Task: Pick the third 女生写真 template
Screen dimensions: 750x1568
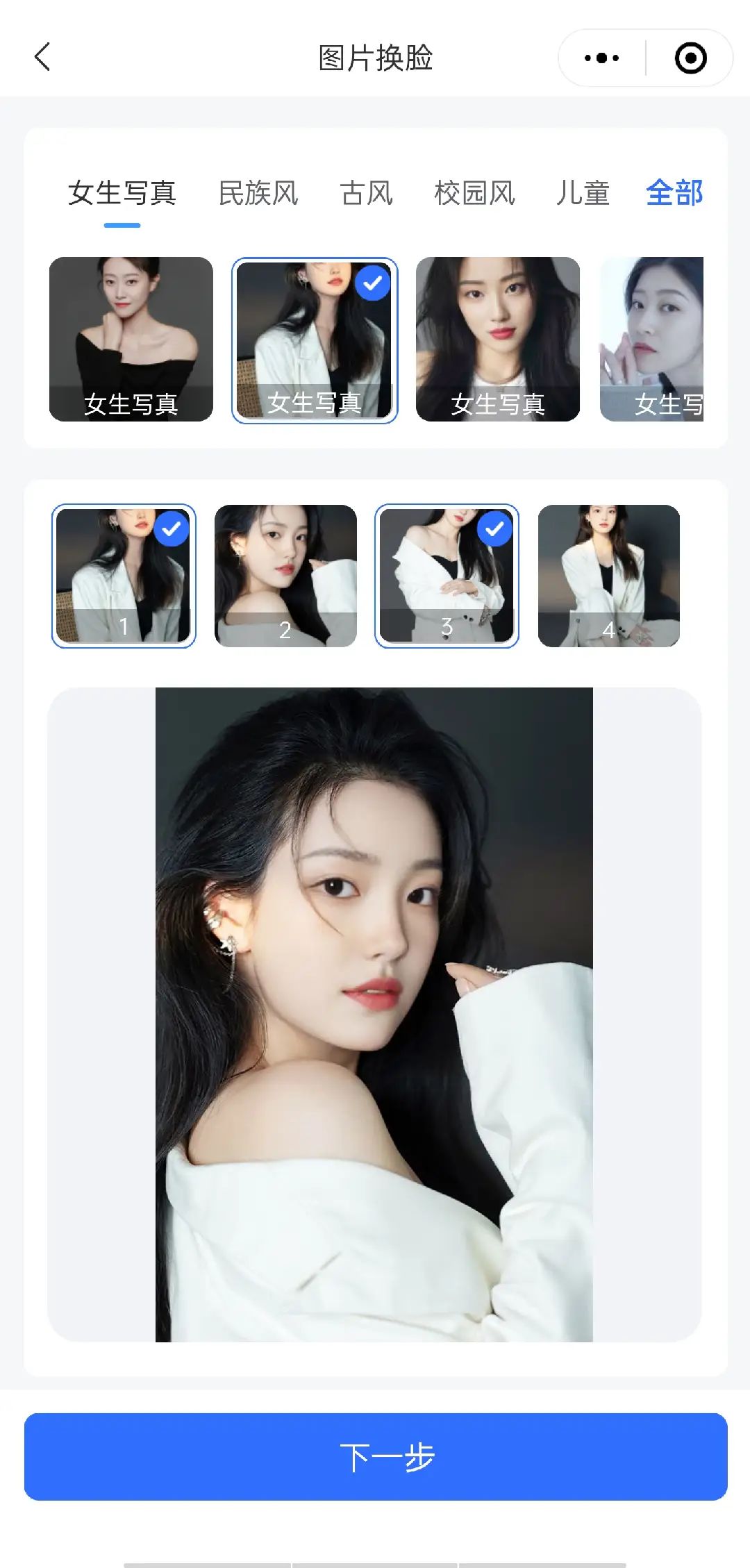Action: (x=497, y=339)
